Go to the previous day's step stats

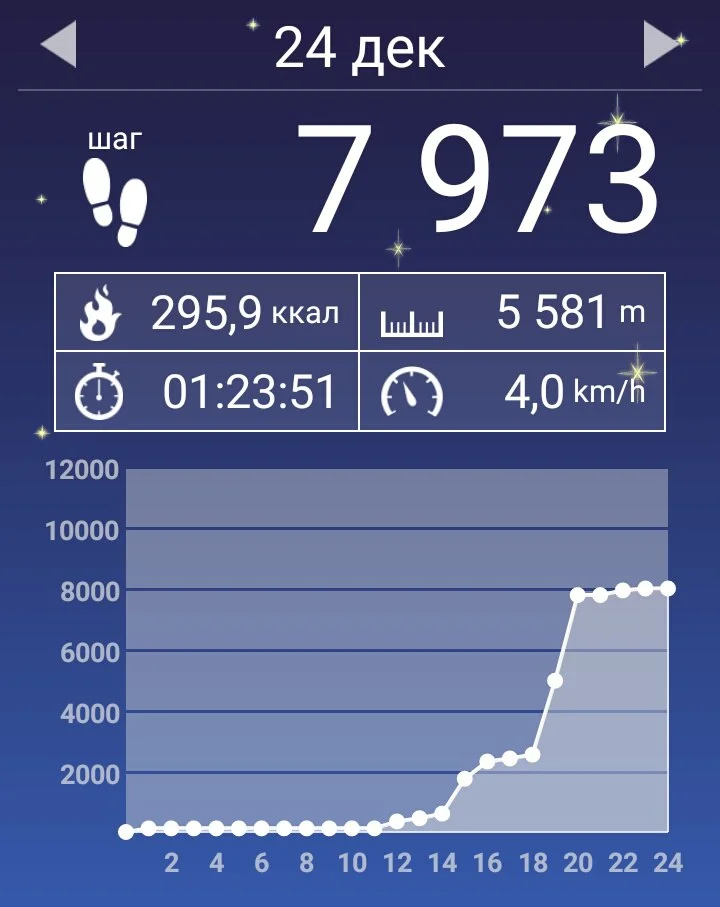58,46
